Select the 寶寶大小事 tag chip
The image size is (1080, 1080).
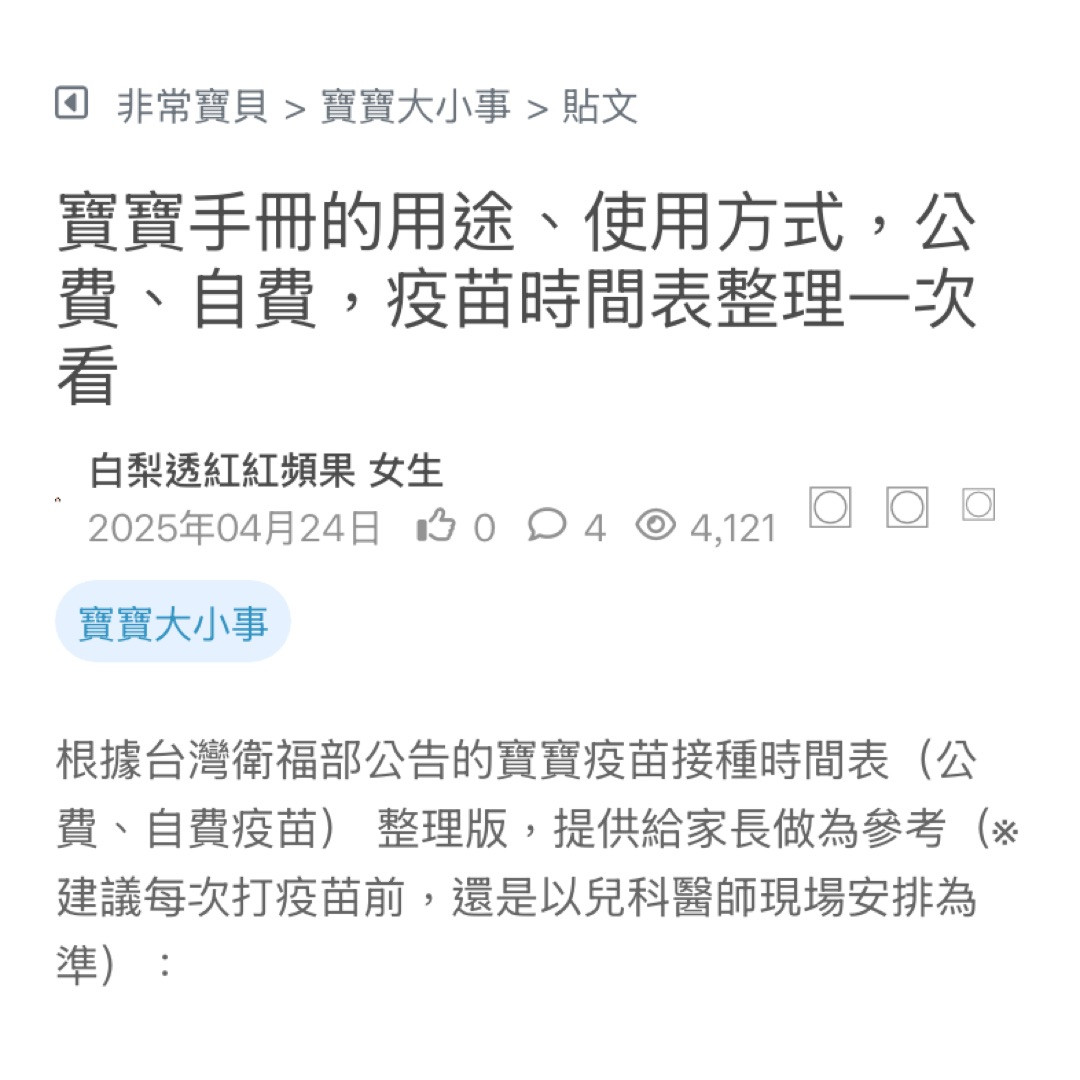pos(173,623)
